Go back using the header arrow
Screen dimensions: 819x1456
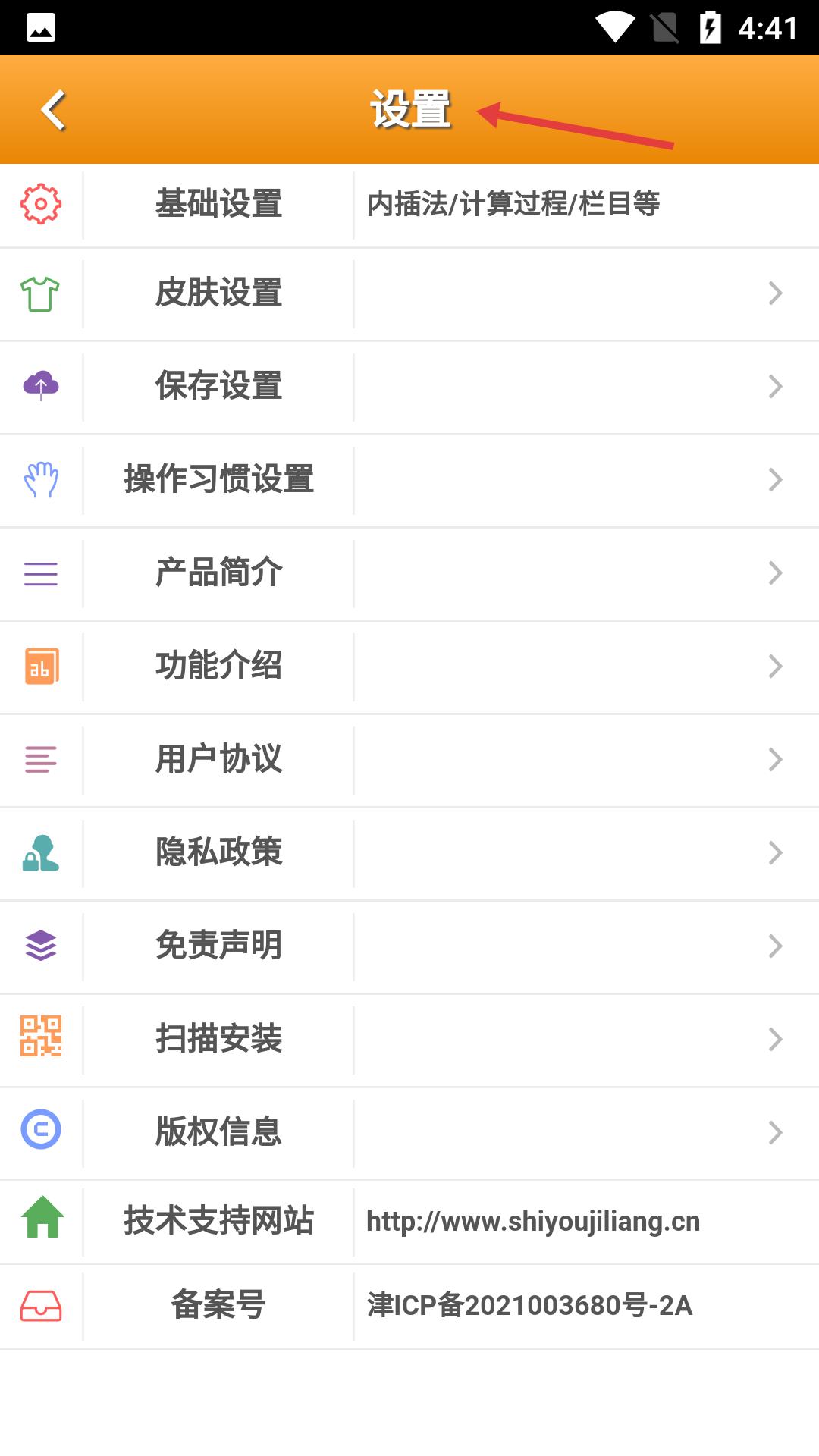tap(53, 110)
